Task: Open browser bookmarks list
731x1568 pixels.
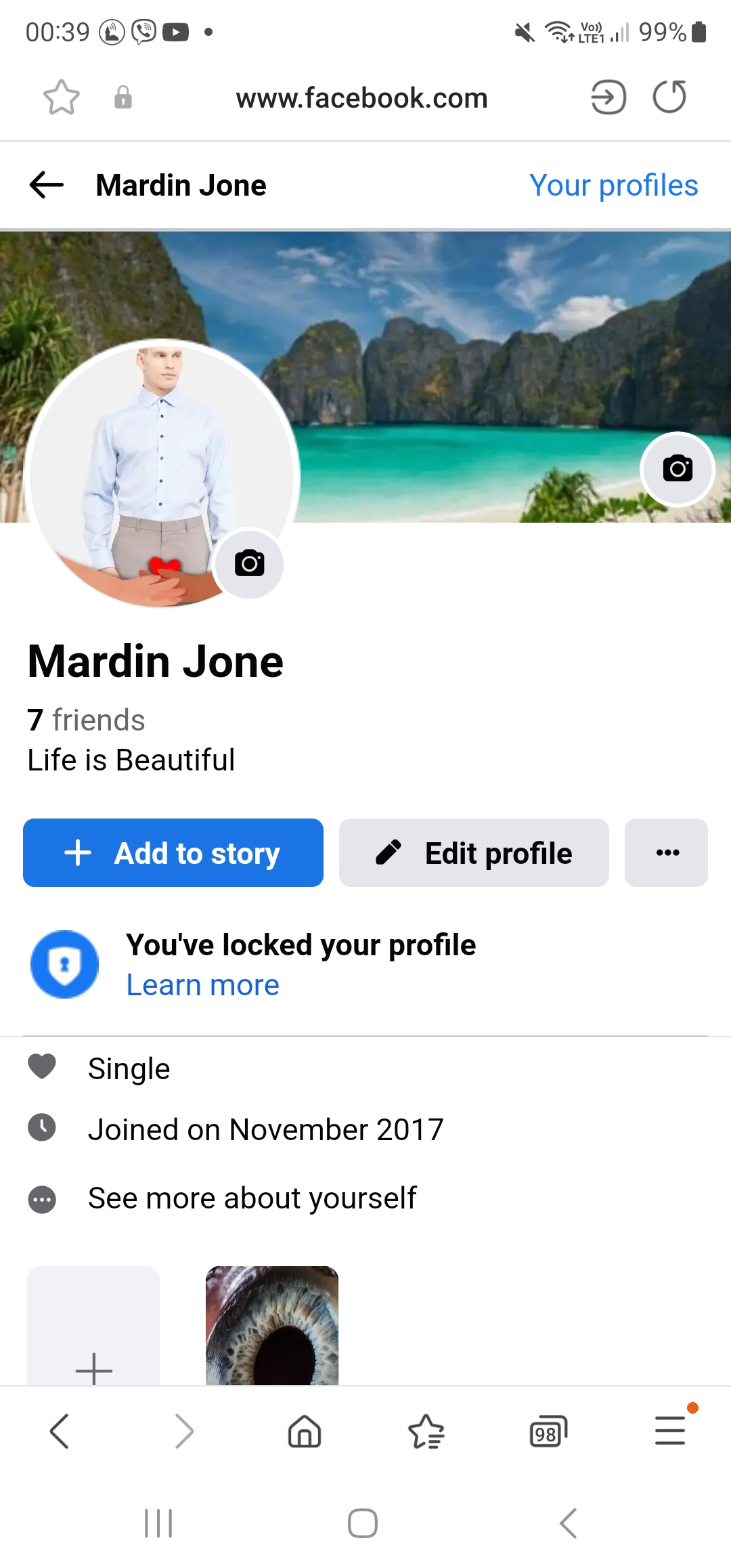Action: tap(426, 1431)
